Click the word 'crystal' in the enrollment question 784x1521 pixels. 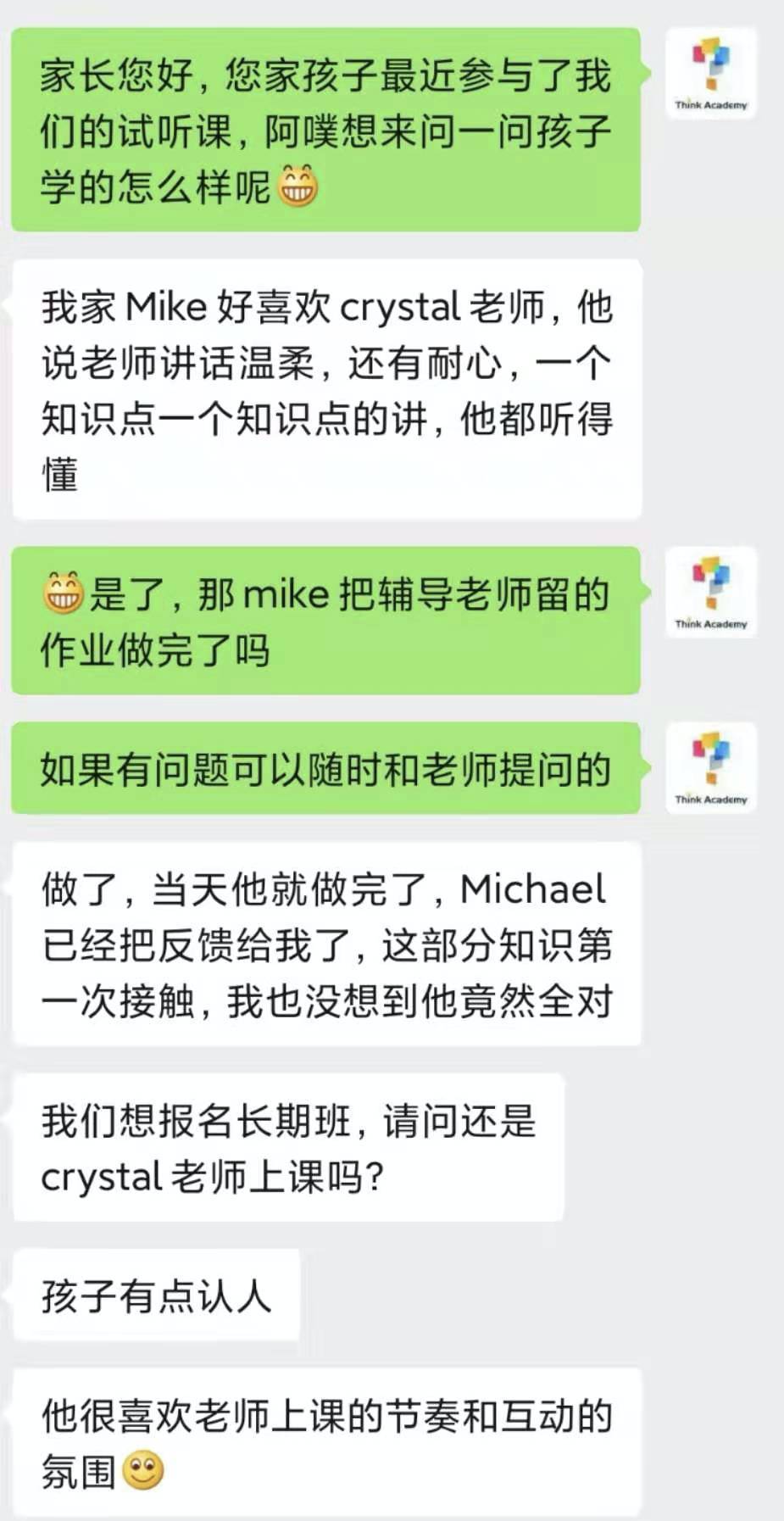tap(102, 1174)
